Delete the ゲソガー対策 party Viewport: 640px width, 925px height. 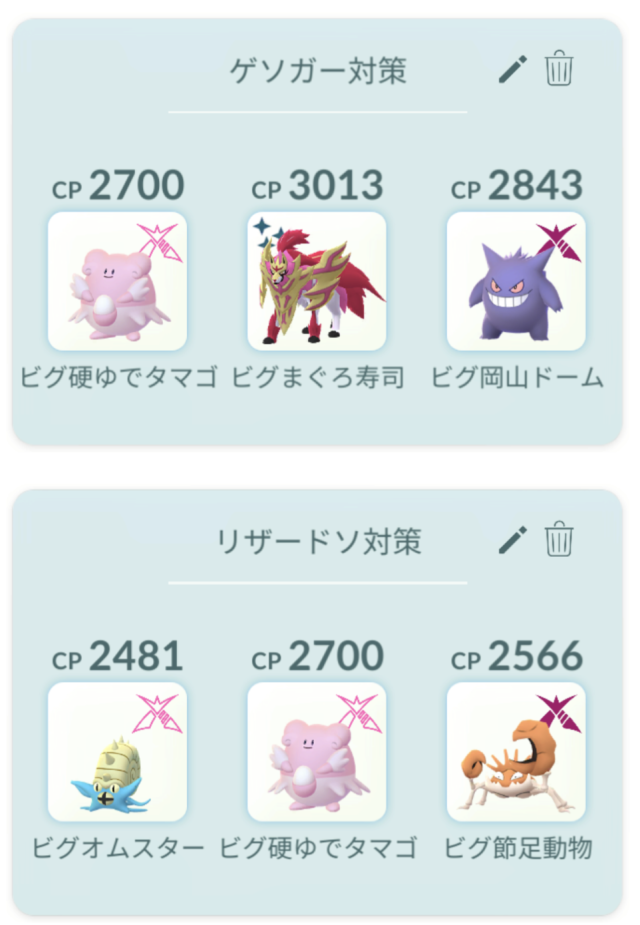(x=559, y=68)
